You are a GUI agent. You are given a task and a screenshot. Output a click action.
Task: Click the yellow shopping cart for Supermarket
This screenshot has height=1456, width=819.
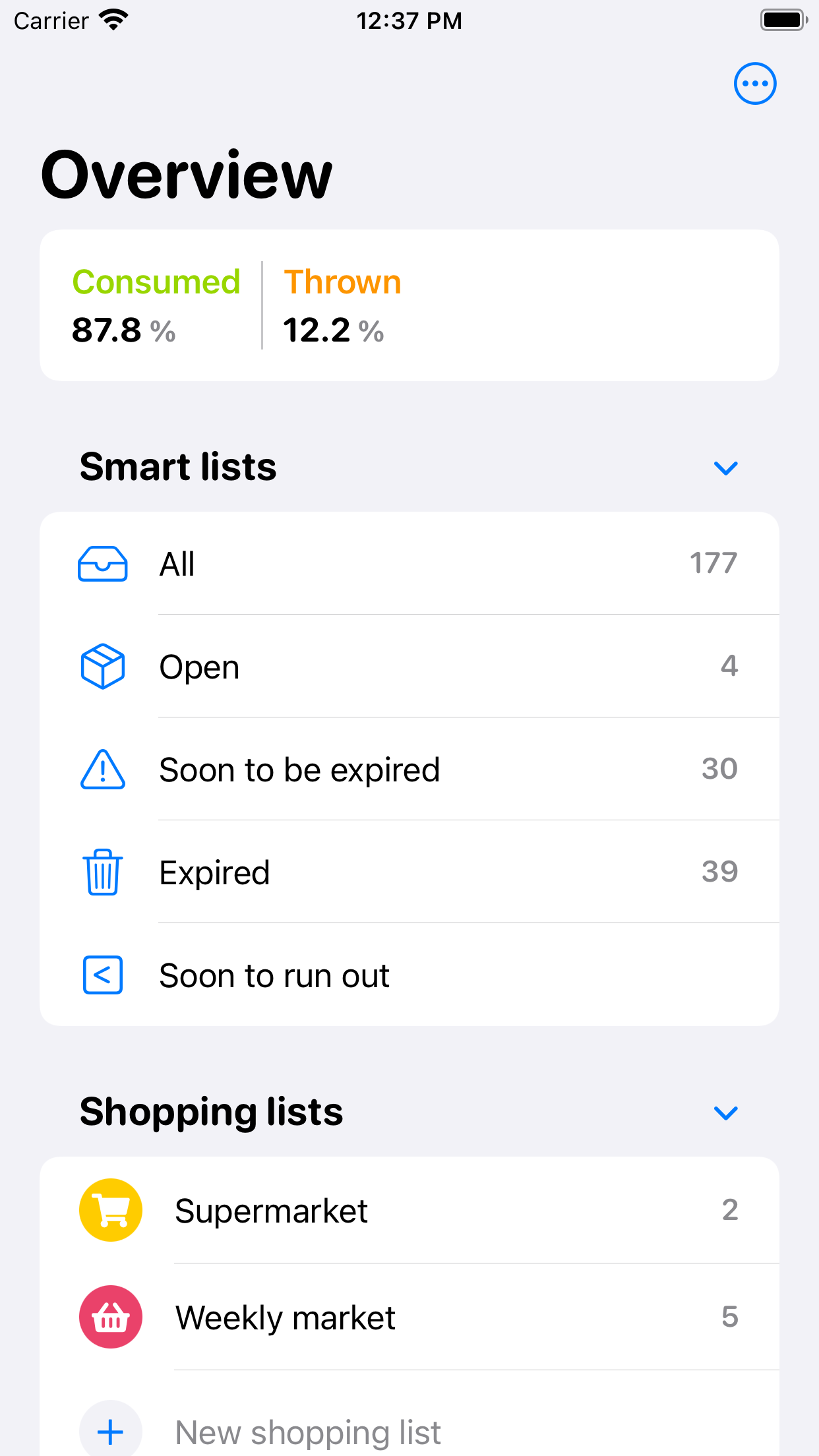110,1210
